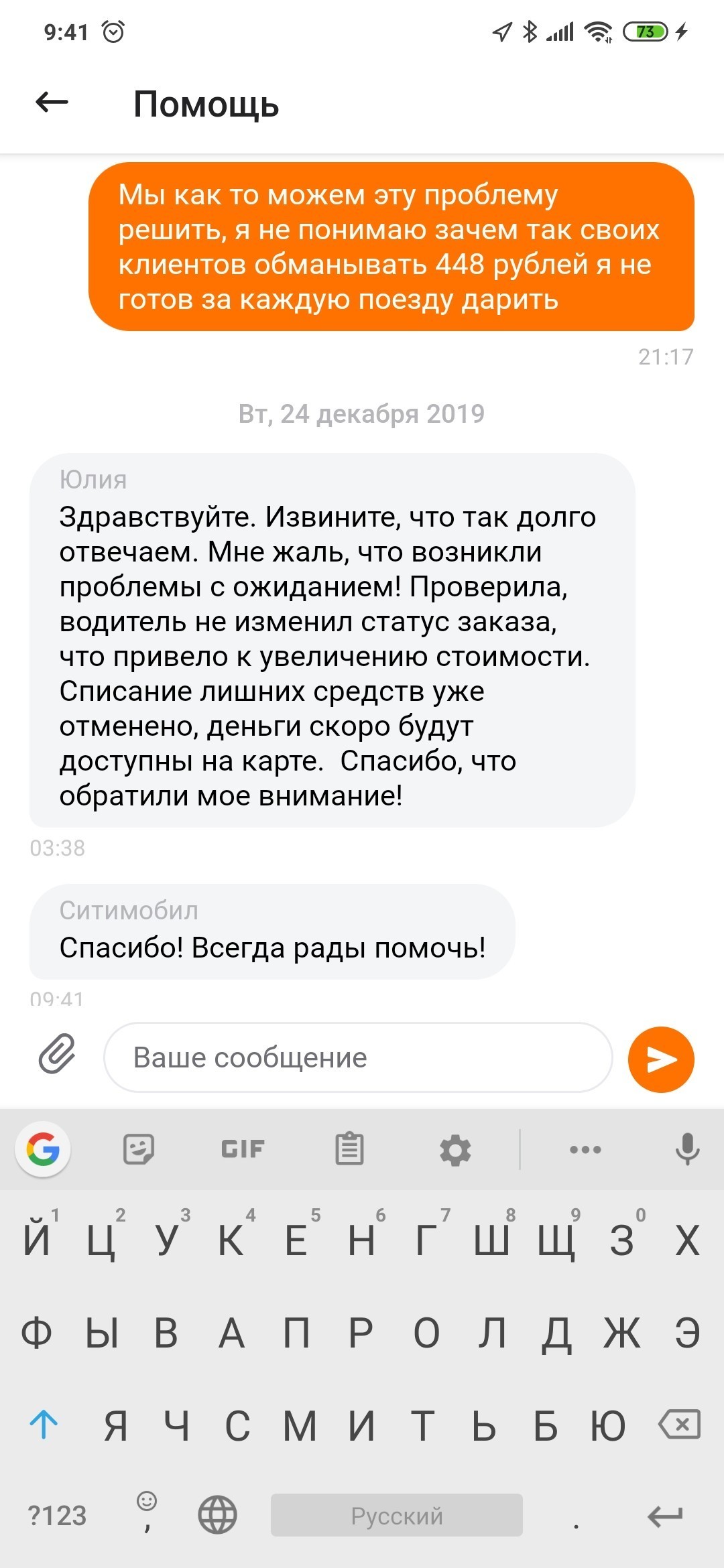The image size is (724, 1568).
Task: Show more keyboard toolbar options
Action: [x=585, y=1150]
